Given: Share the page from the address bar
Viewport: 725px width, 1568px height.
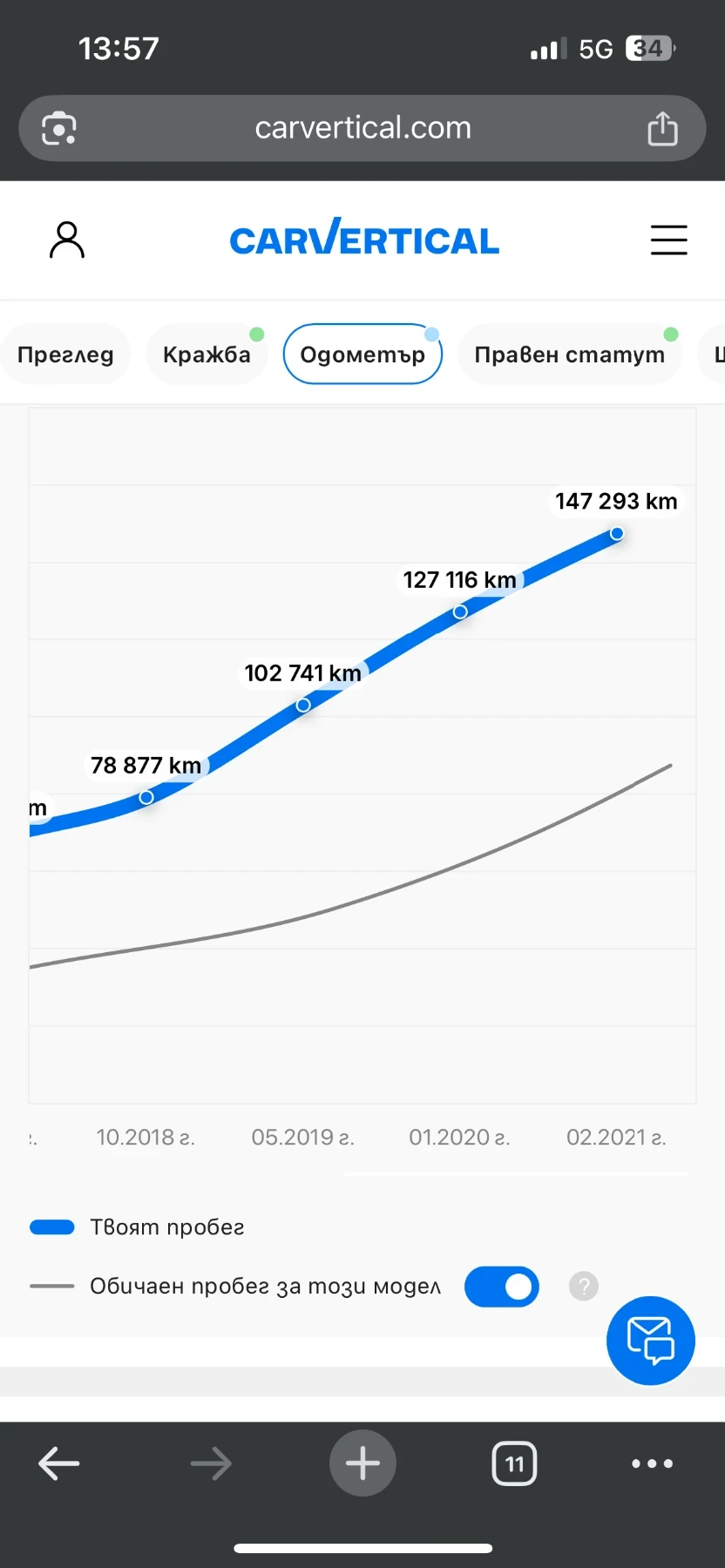Looking at the screenshot, I should (662, 128).
